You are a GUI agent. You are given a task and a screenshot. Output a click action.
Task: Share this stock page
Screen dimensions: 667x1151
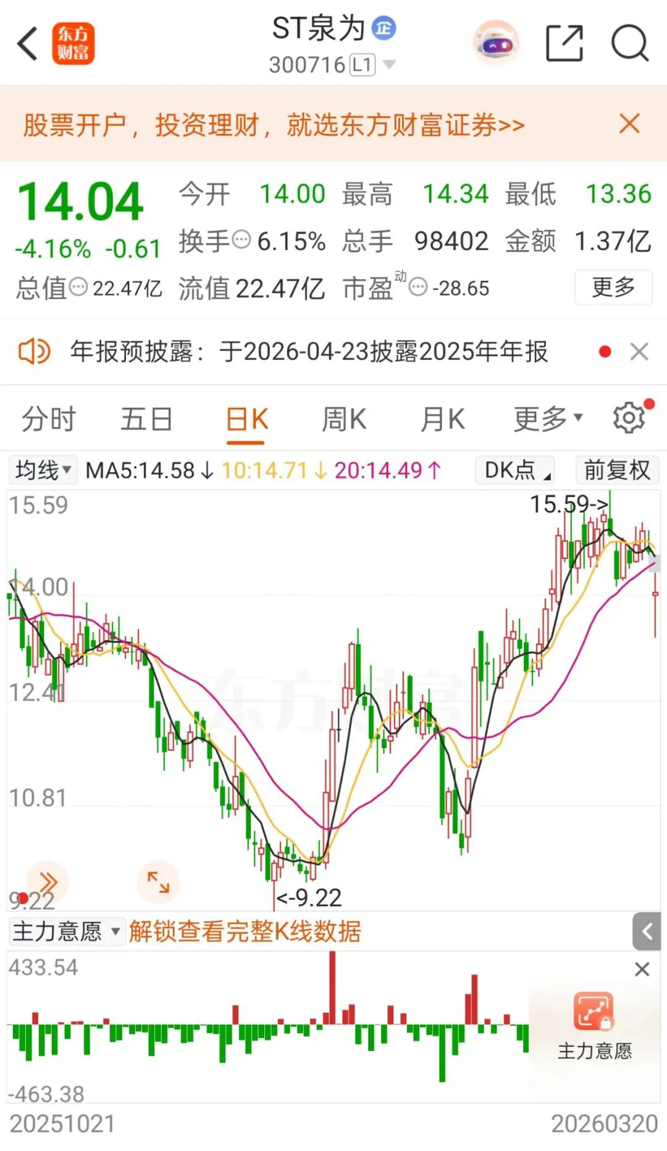[x=564, y=44]
